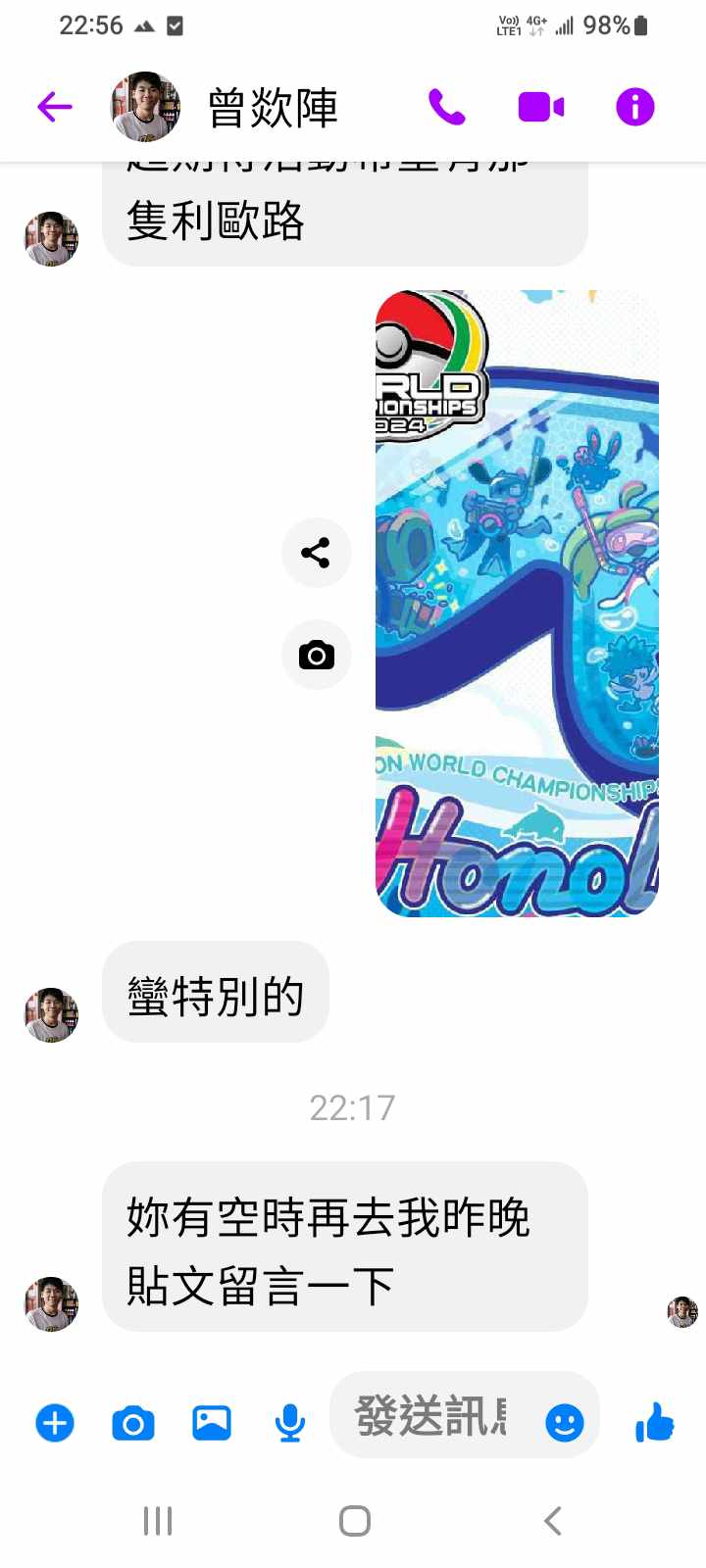Open the emoji picker

[x=564, y=1422]
